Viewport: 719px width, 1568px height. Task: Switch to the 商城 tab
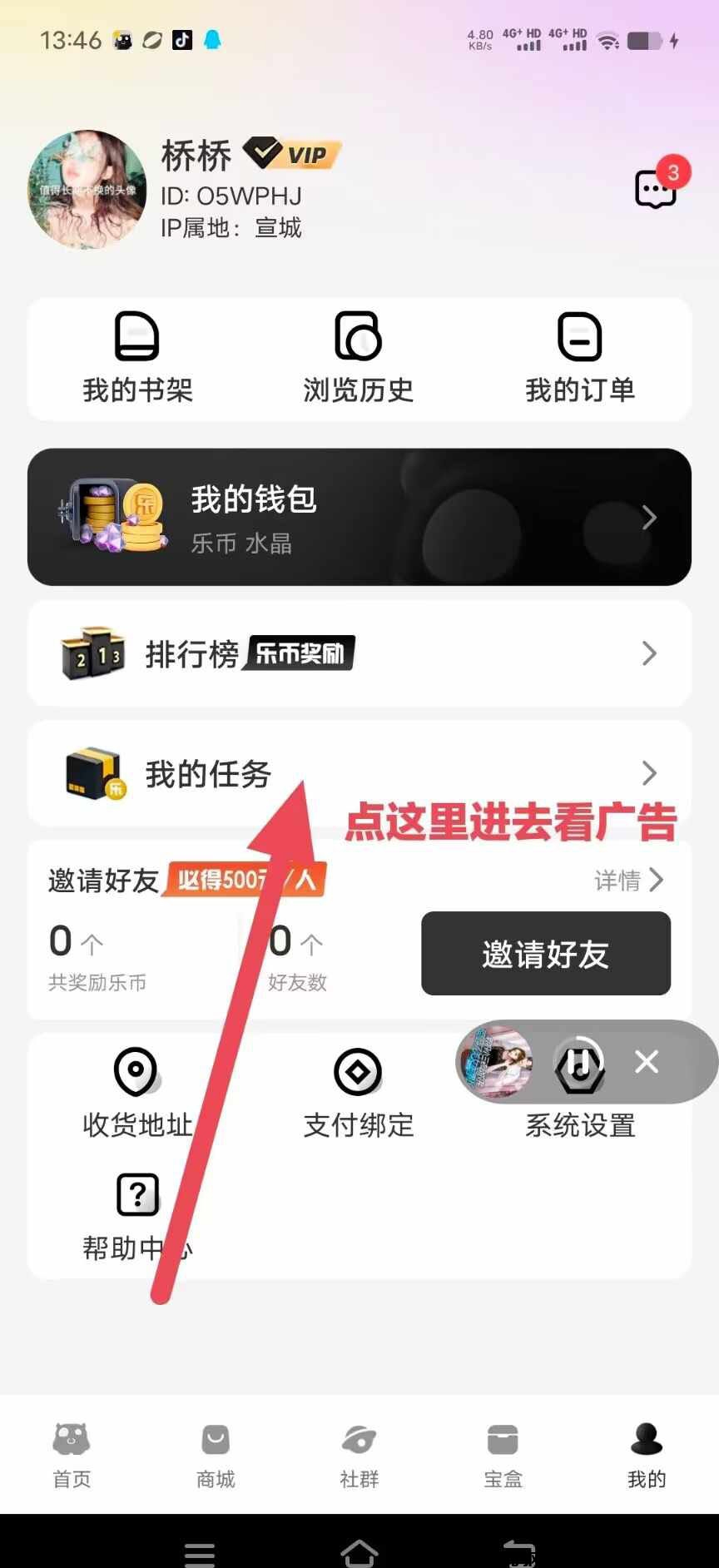pos(216,1453)
